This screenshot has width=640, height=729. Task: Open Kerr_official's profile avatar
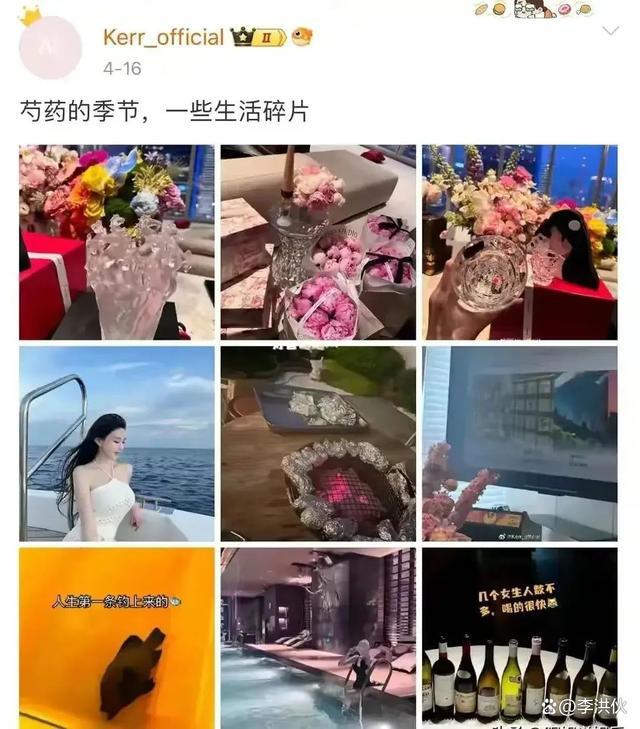pos(50,47)
